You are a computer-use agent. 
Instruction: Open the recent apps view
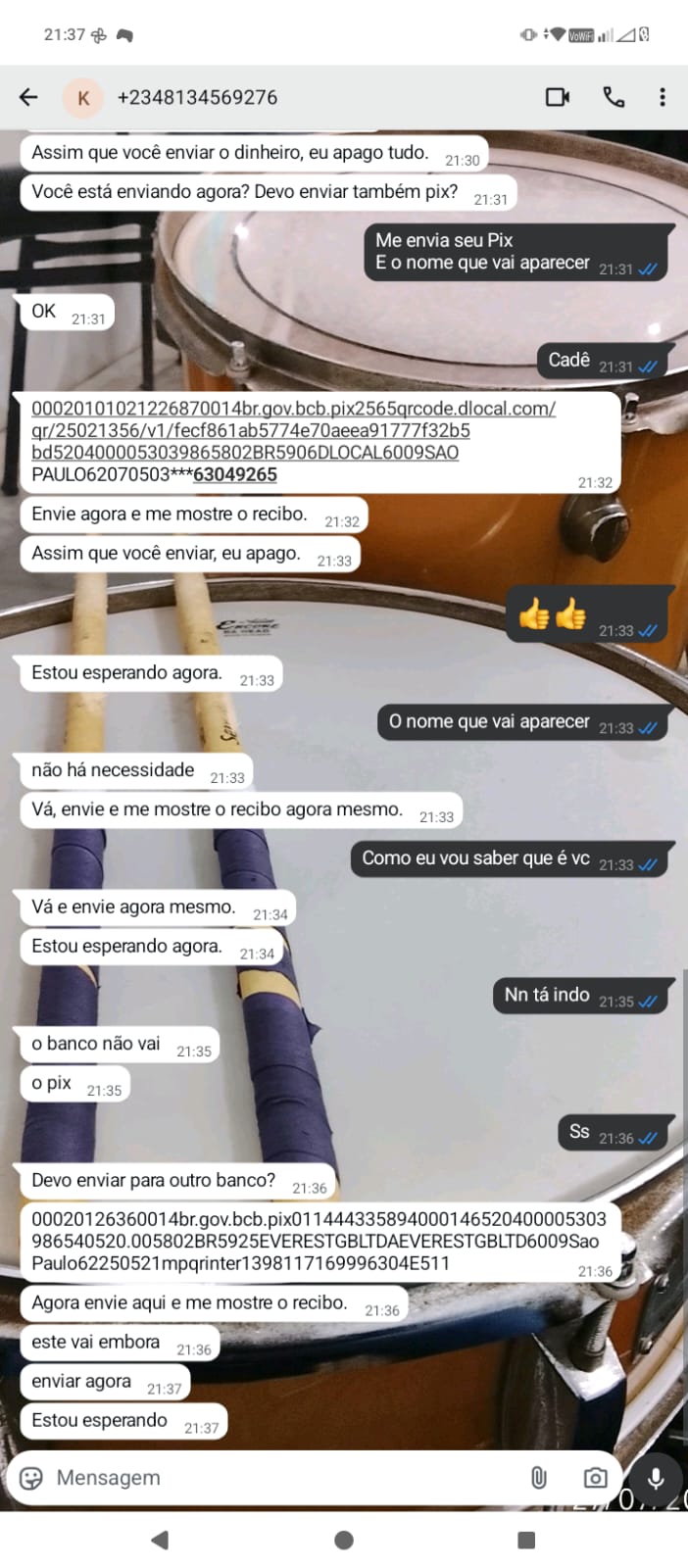coord(526,1540)
